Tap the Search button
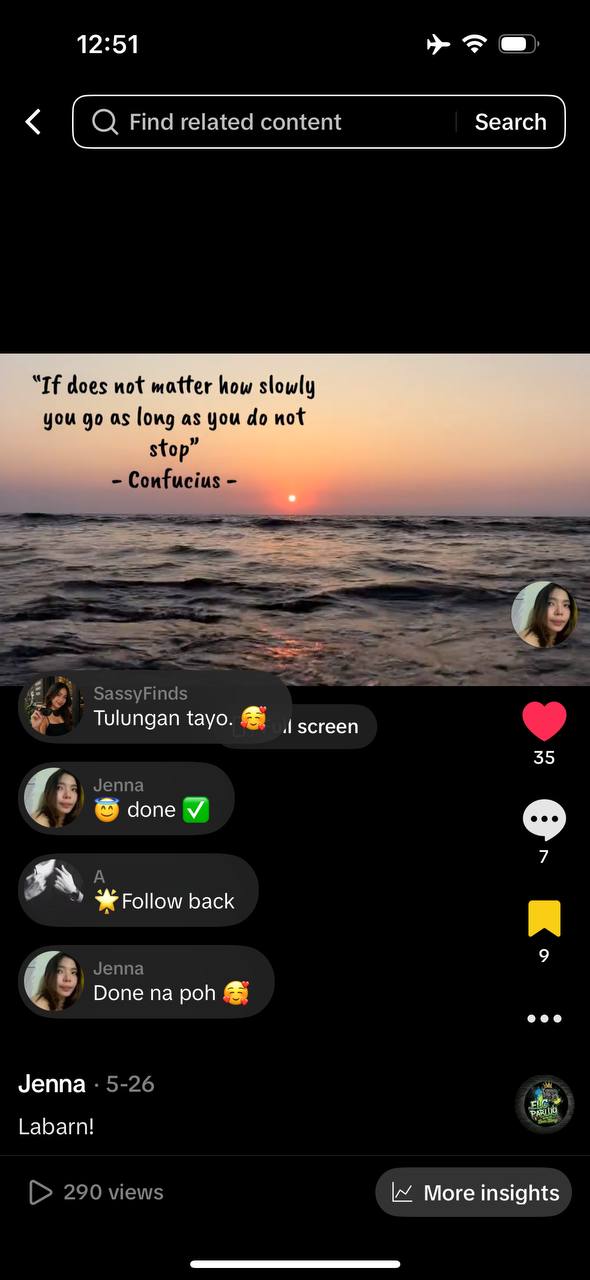590x1280 pixels. (x=510, y=122)
